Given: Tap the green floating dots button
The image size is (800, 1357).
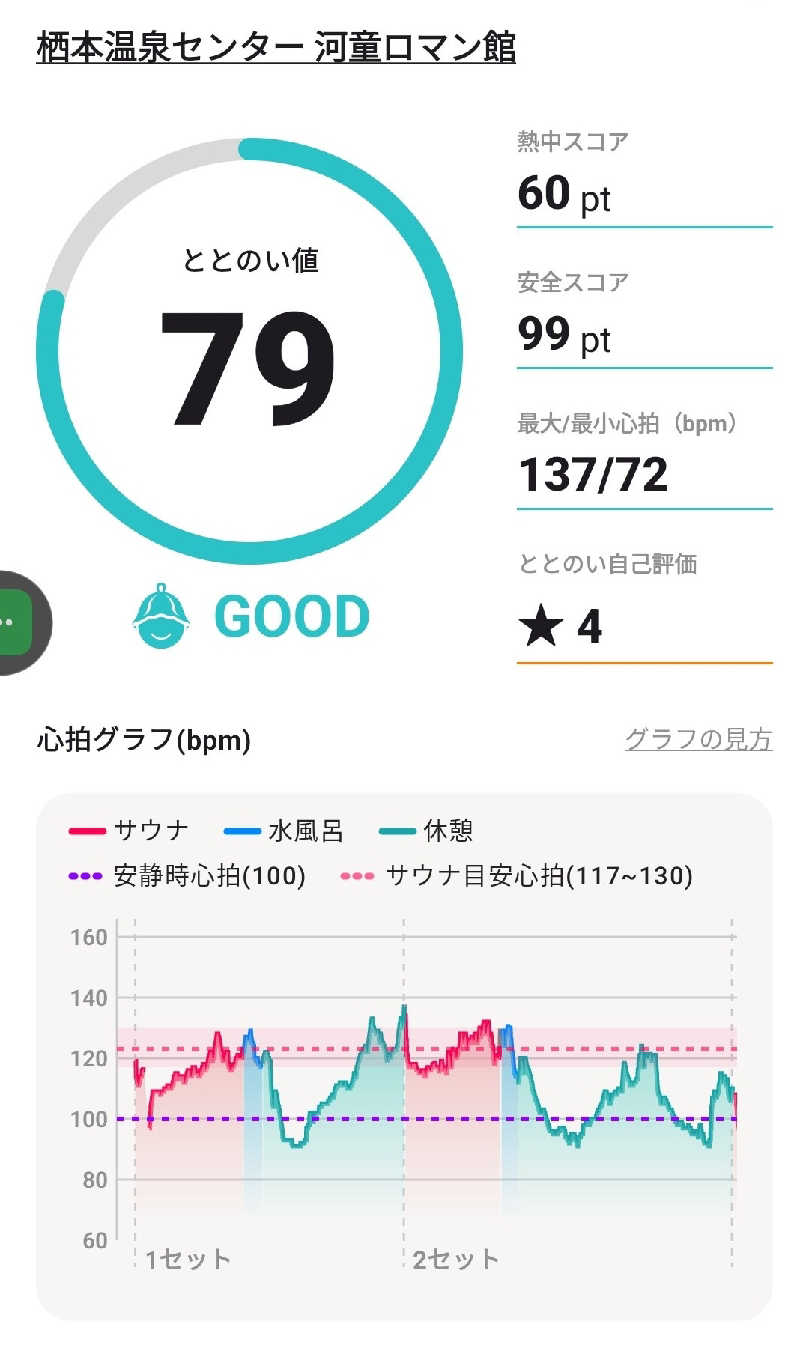Looking at the screenshot, I should click(12, 622).
